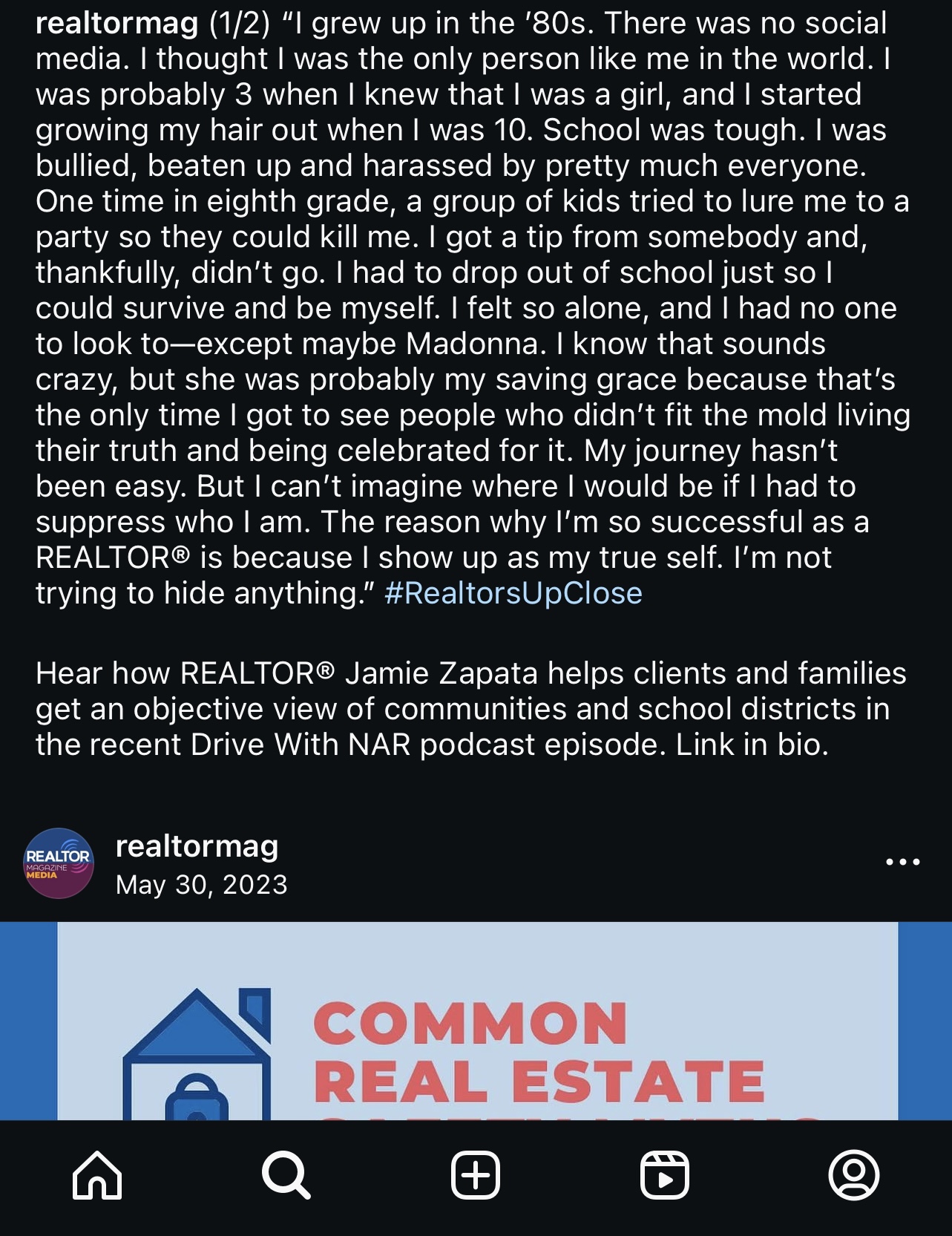Go to the Home feed tab
Viewport: 952px width, 1236px height.
pos(97,1175)
